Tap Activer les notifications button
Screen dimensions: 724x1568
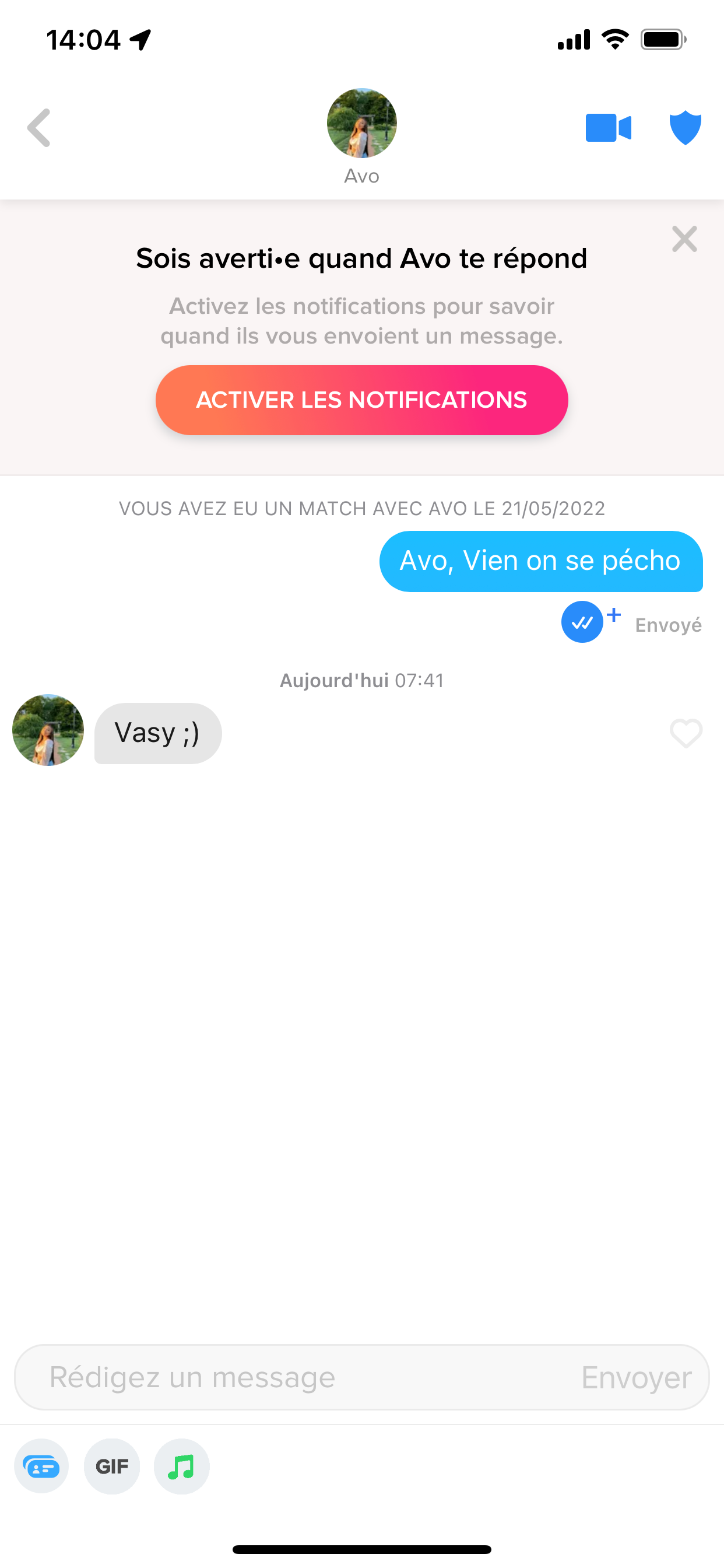click(362, 400)
